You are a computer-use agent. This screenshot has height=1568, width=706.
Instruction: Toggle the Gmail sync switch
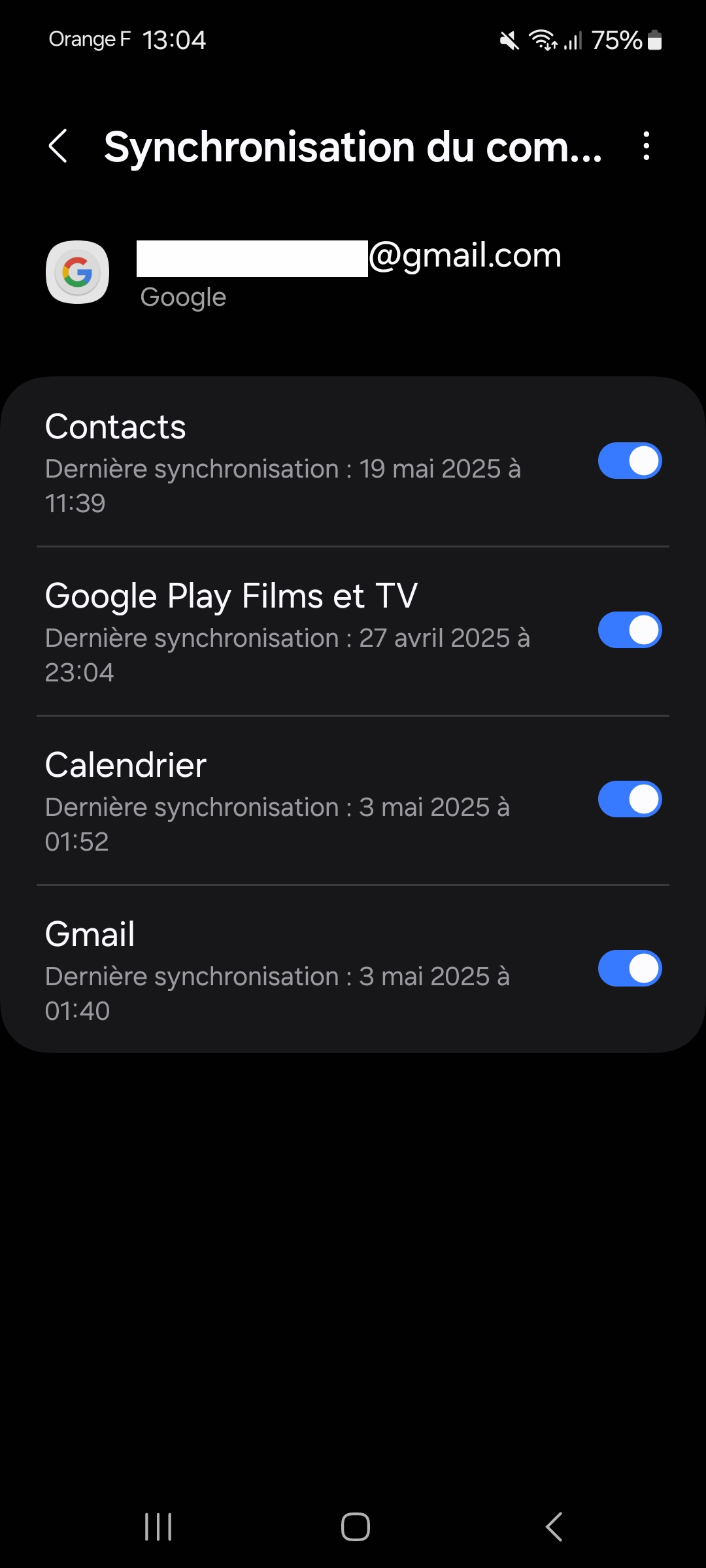click(630, 968)
